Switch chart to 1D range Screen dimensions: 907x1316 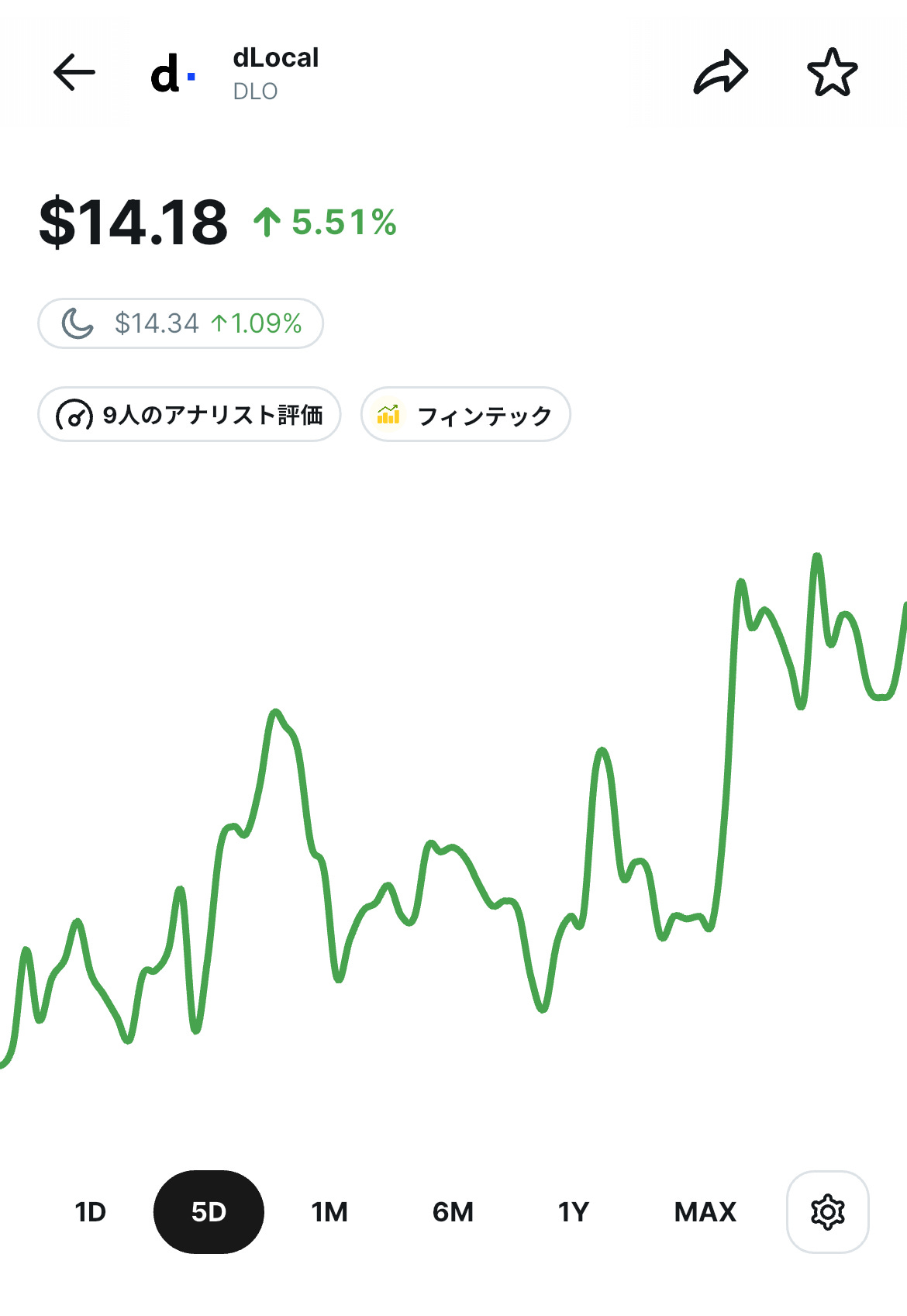coord(91,1211)
